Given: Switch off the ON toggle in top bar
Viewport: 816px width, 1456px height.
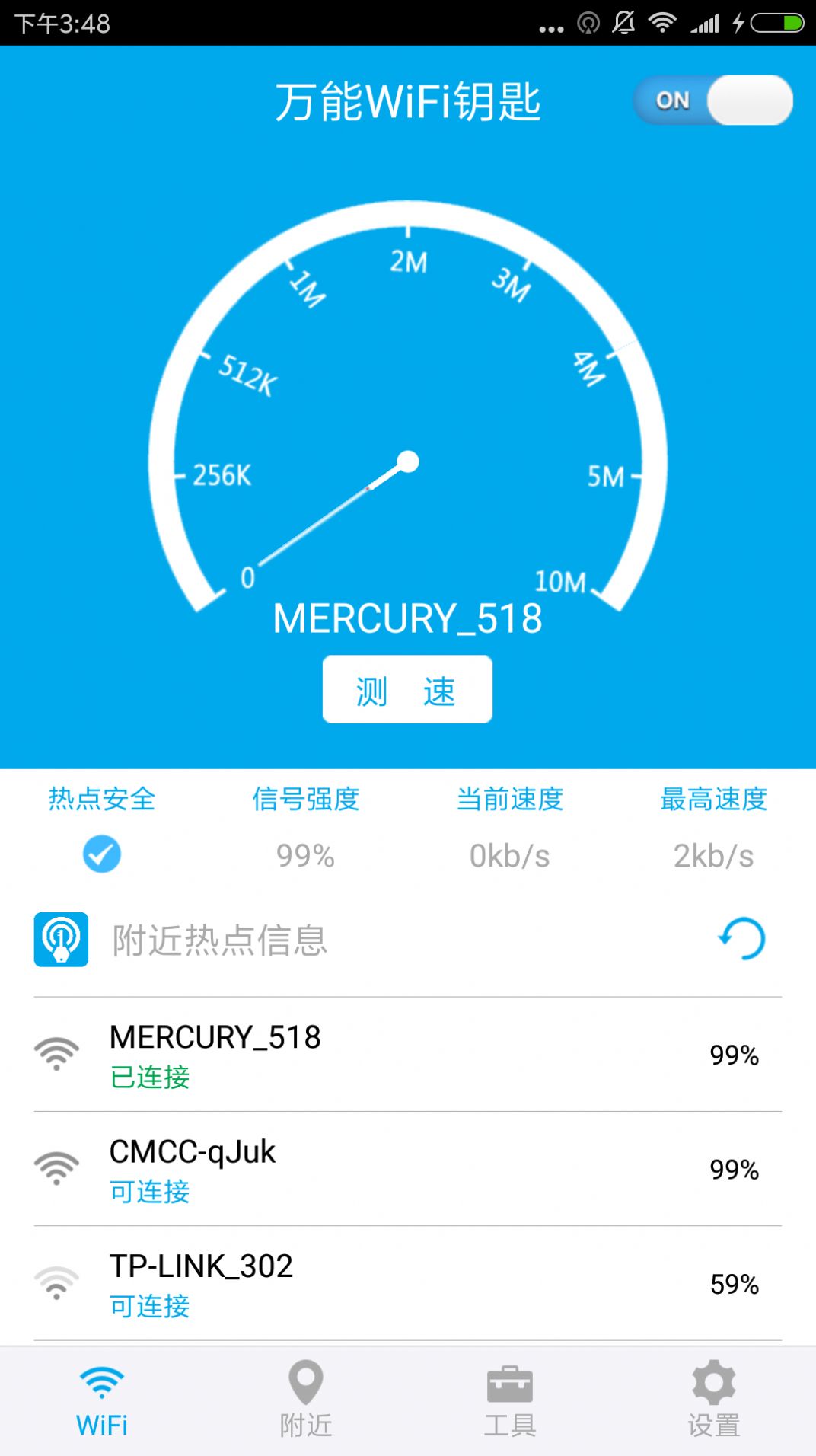Looking at the screenshot, I should click(712, 100).
